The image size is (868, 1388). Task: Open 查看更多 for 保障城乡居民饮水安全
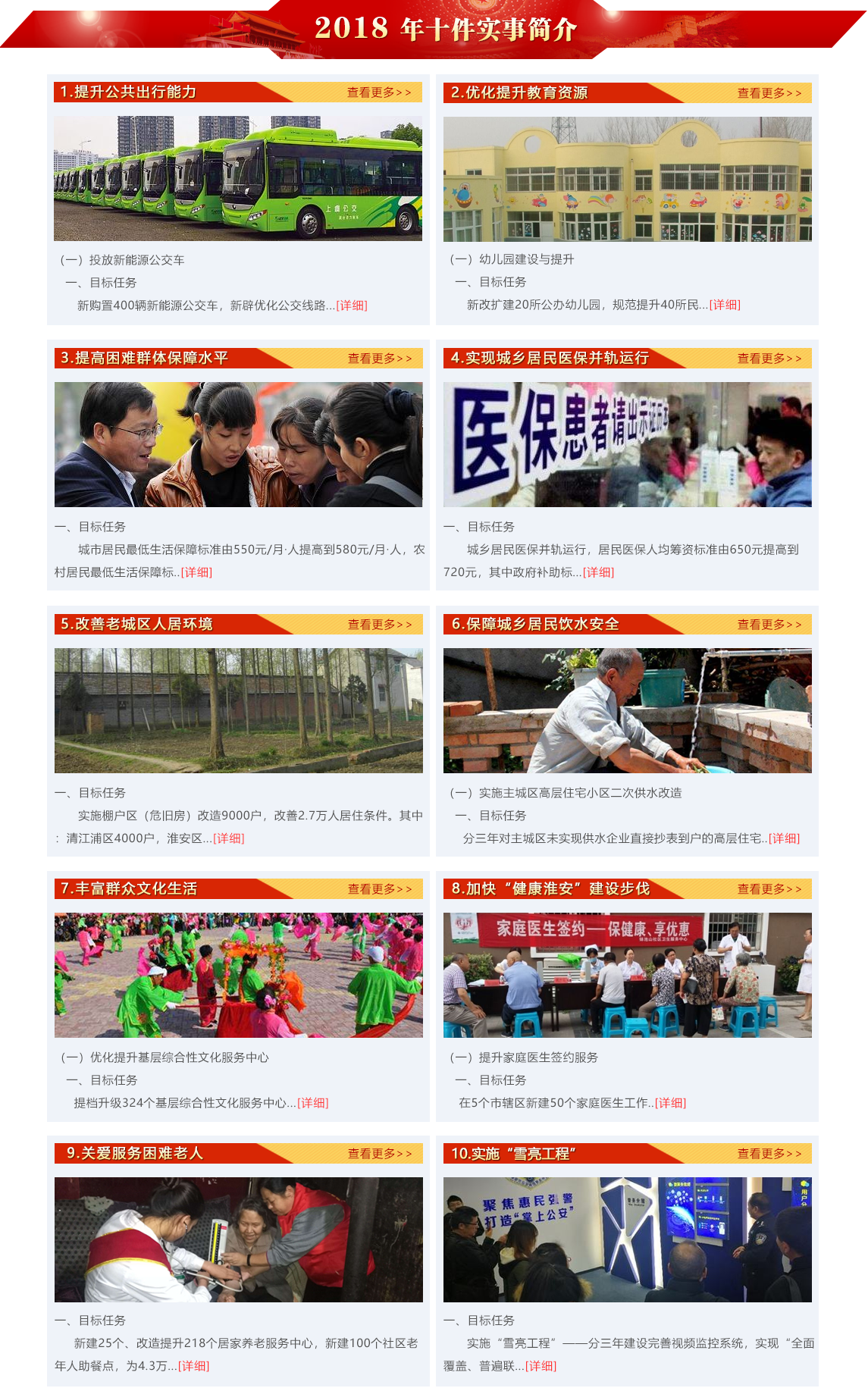[x=769, y=625]
